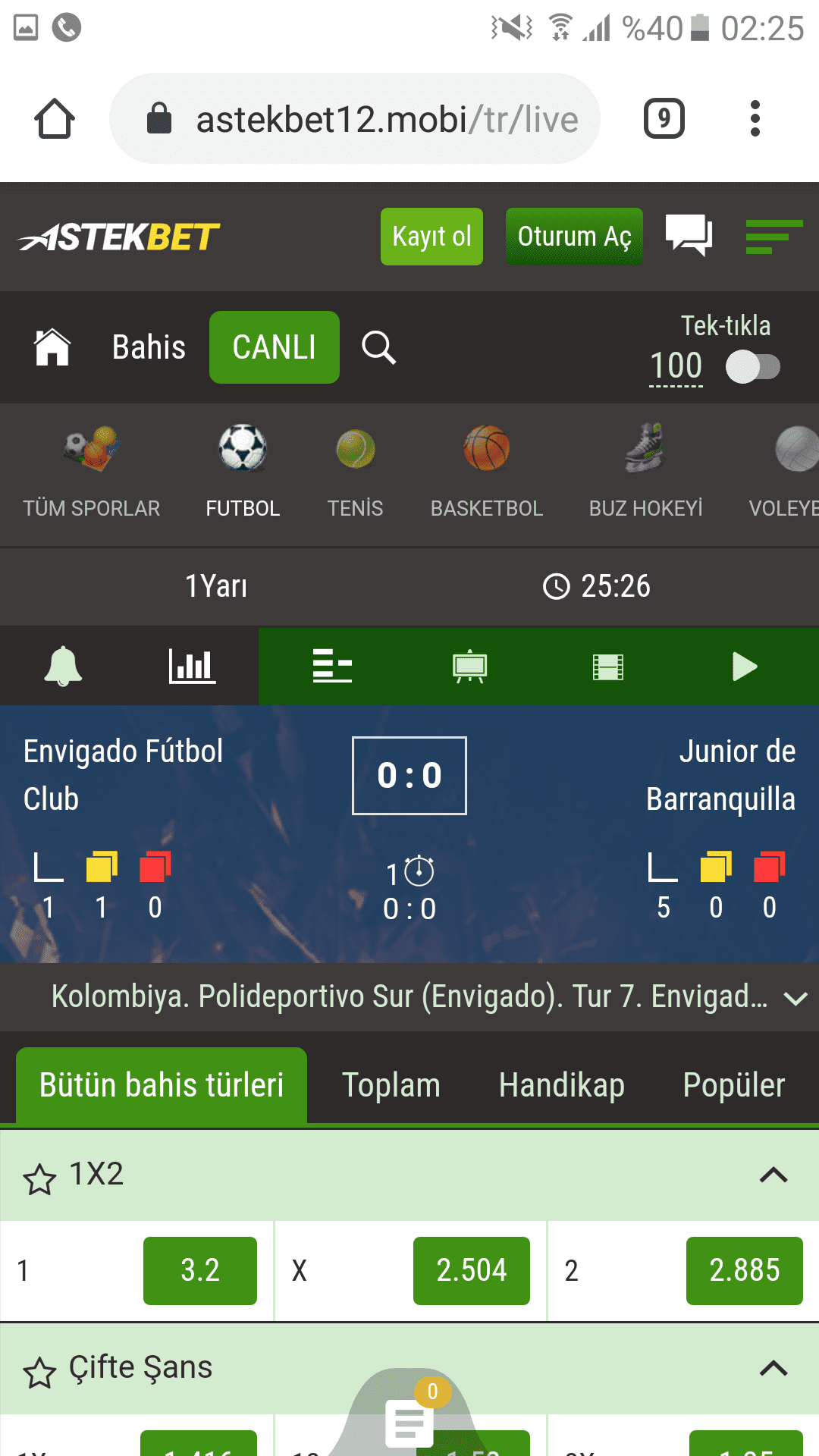Bet on draw at odds 2.504

(472, 1271)
